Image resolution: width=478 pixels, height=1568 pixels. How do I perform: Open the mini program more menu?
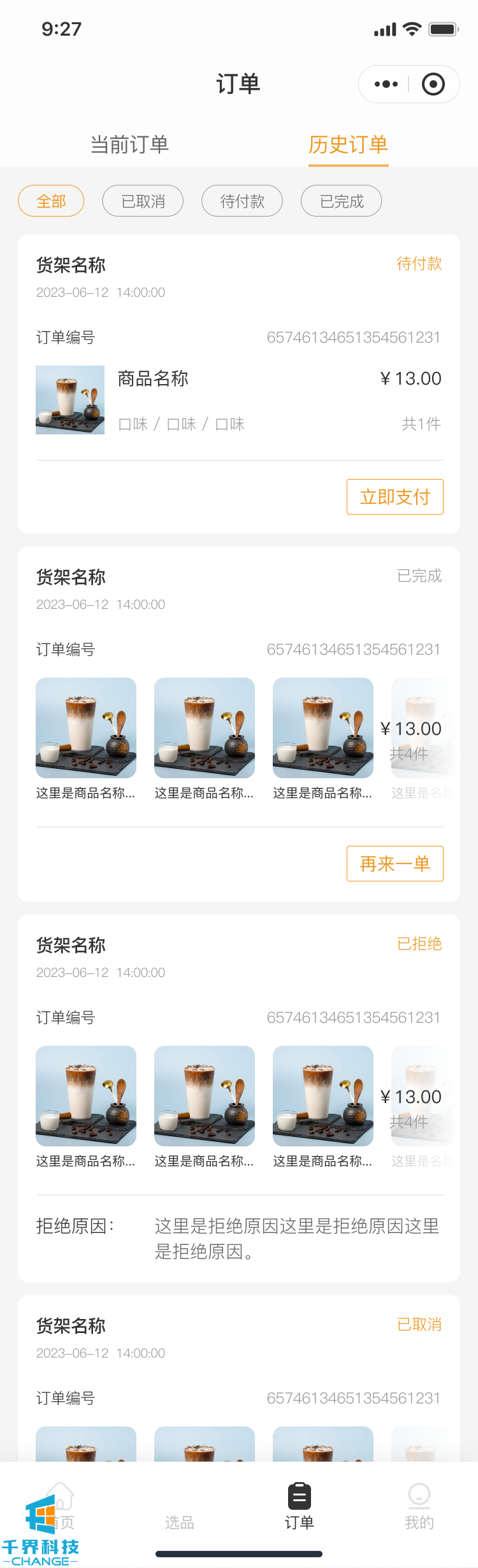point(386,84)
